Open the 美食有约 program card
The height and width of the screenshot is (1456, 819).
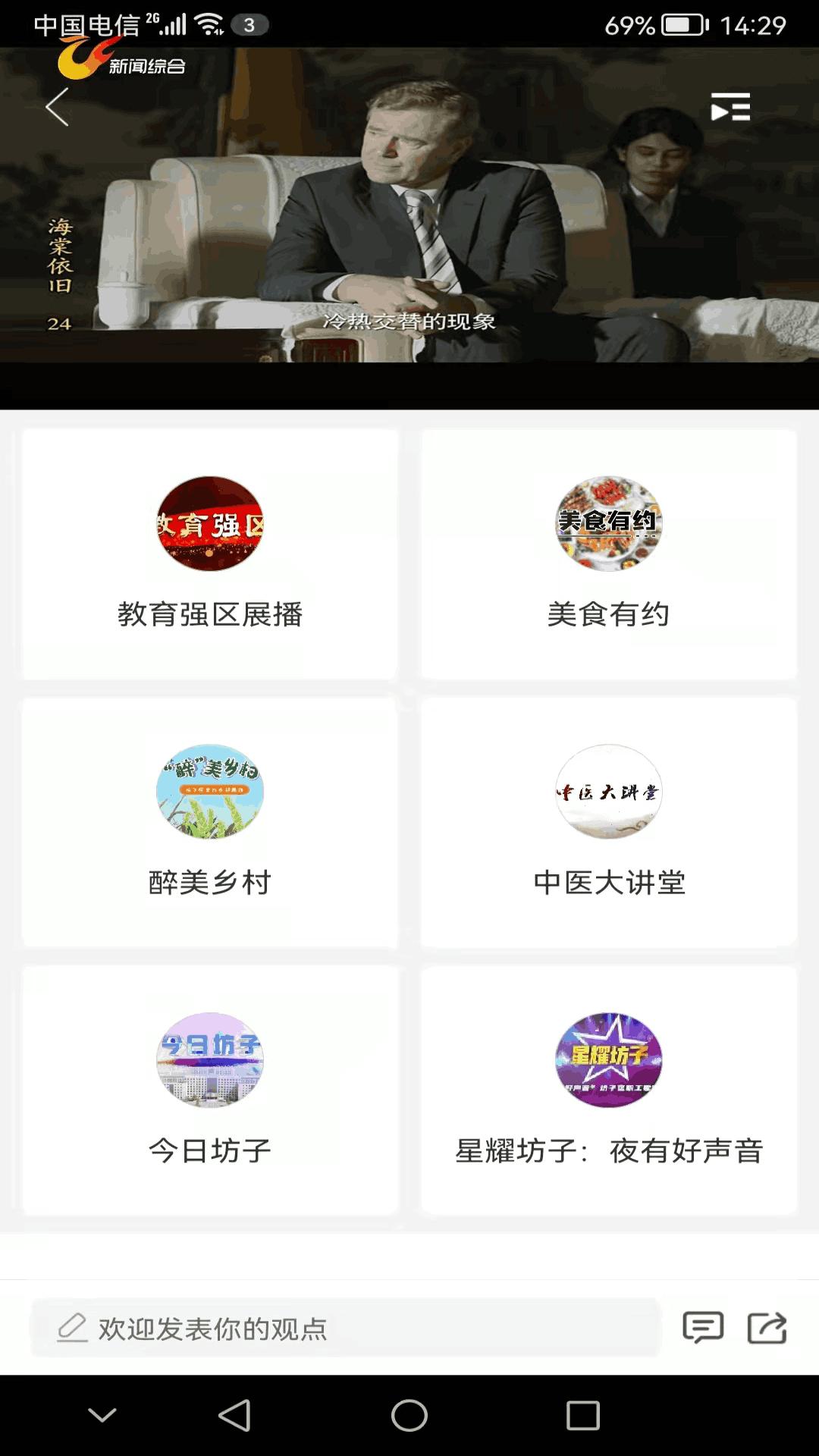coord(609,554)
